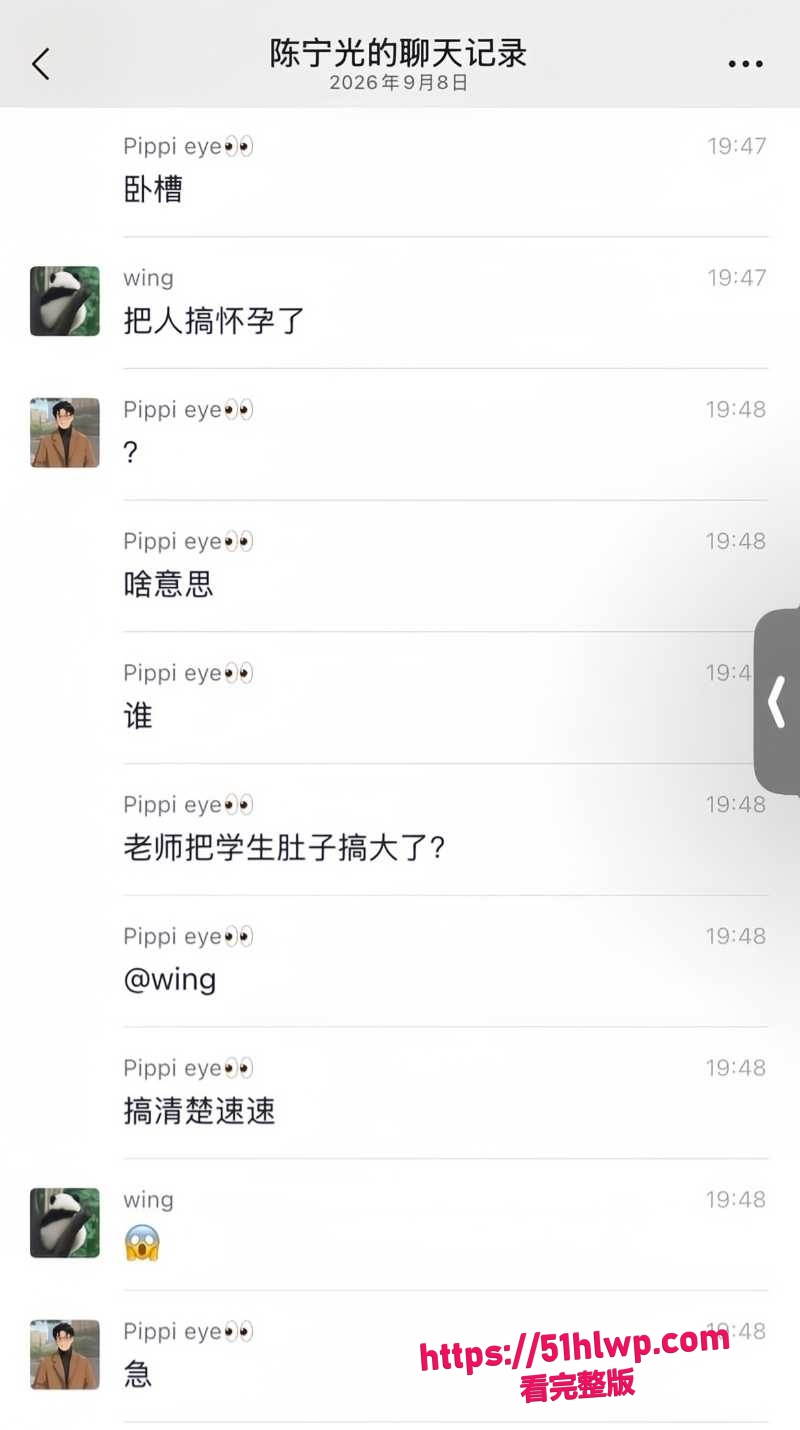Tap the message 老师把学生肚子搞大了?
This screenshot has width=800, height=1430.
[x=400, y=830]
